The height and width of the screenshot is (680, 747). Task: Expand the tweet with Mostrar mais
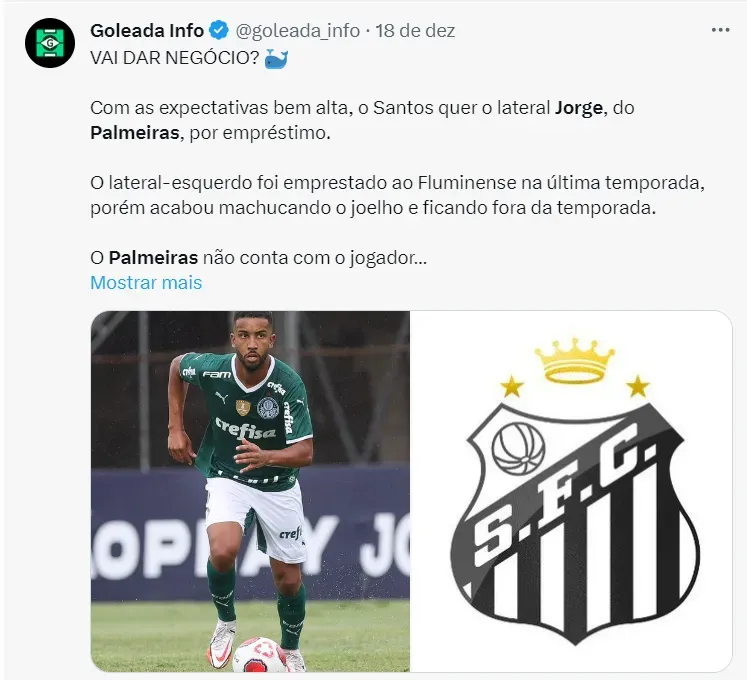click(146, 283)
